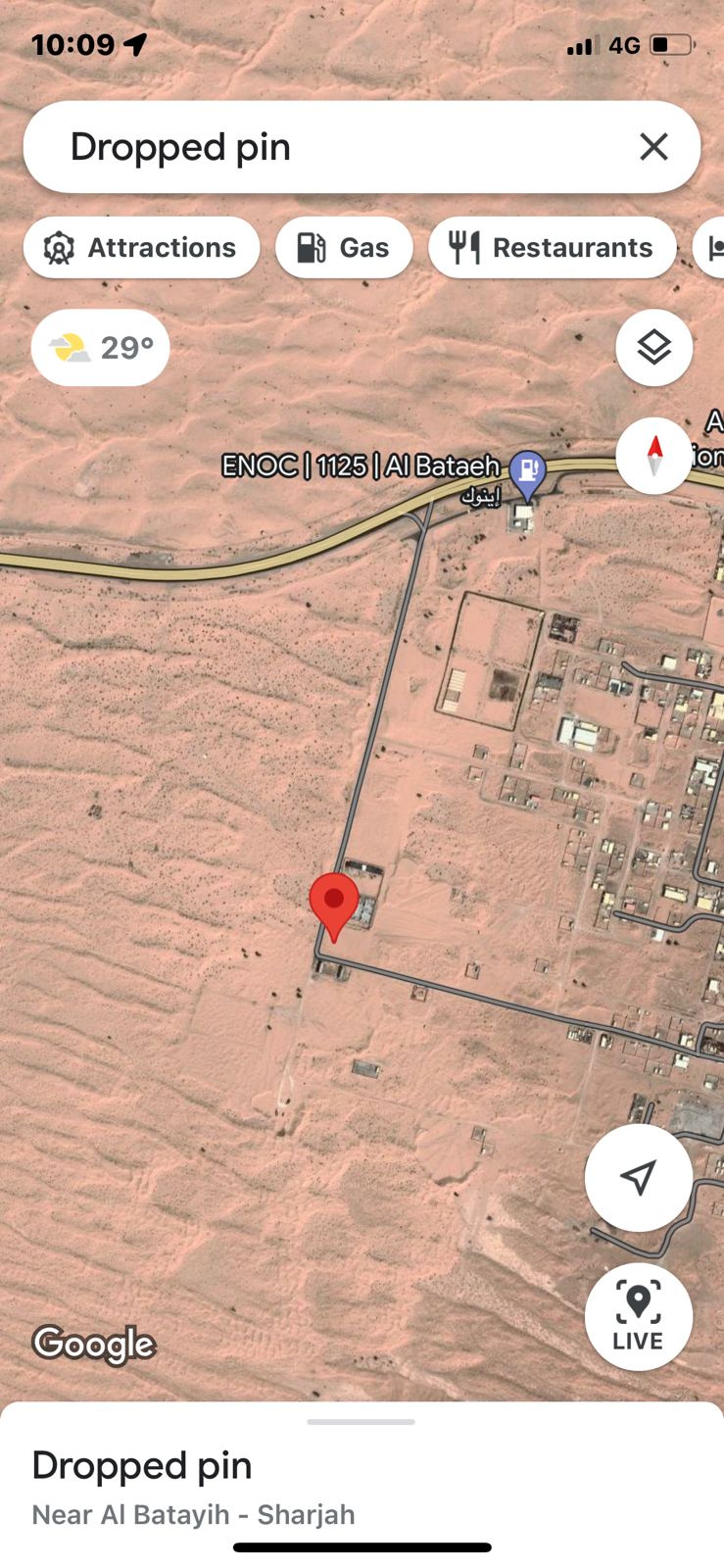
Task: Center the map on my location
Action: 639,1178
